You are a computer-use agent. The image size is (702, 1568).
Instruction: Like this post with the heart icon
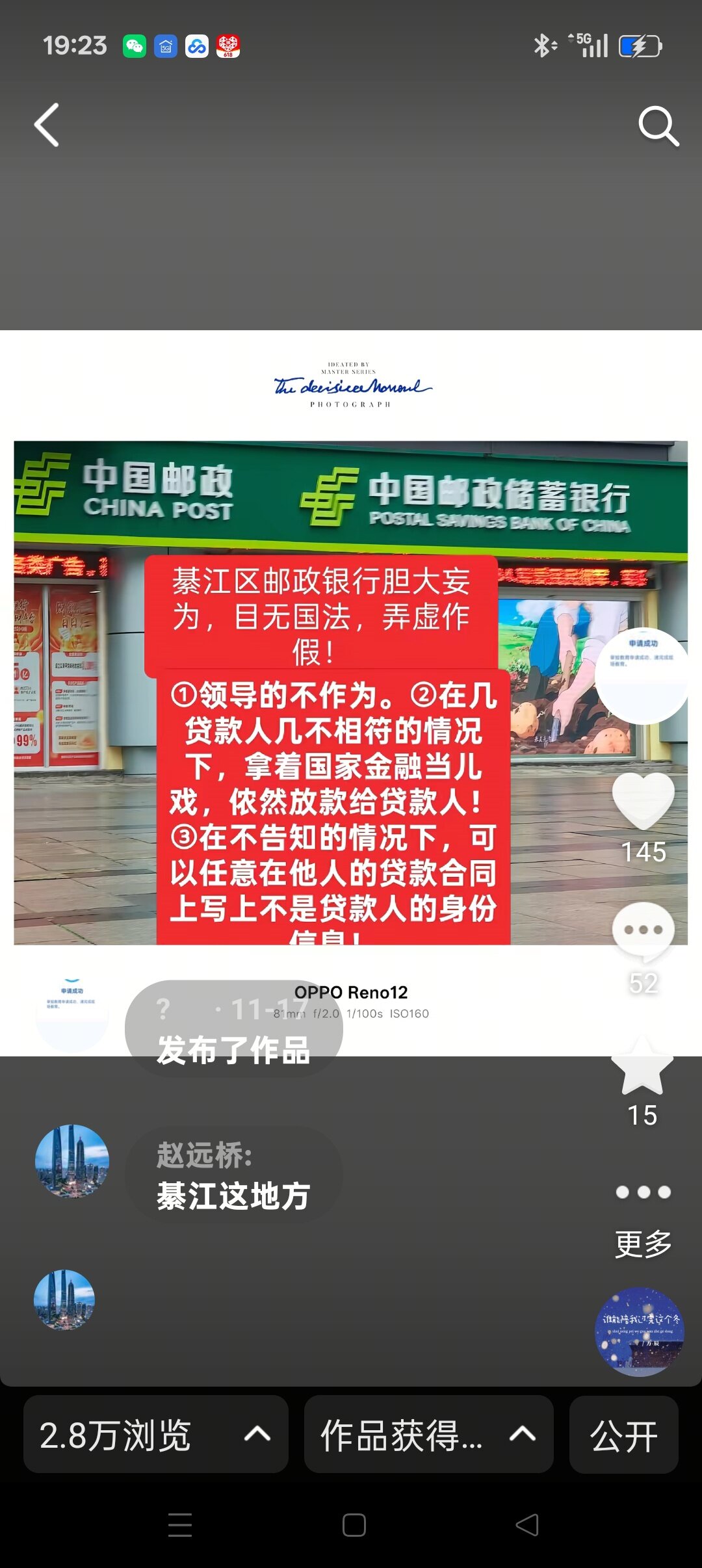[x=643, y=801]
